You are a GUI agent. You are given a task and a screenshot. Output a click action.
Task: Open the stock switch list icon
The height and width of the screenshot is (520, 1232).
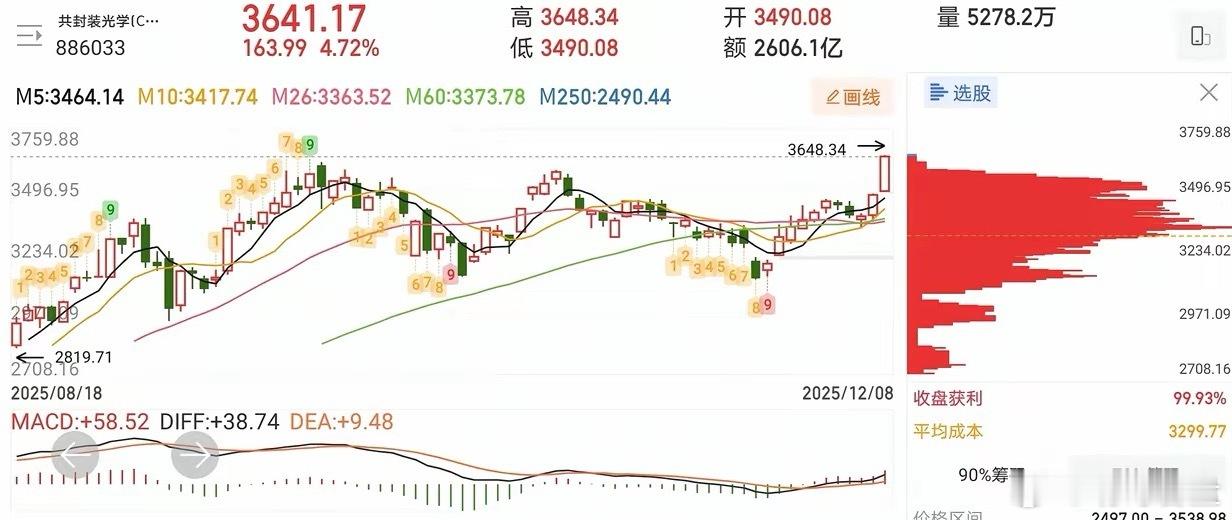(29, 35)
